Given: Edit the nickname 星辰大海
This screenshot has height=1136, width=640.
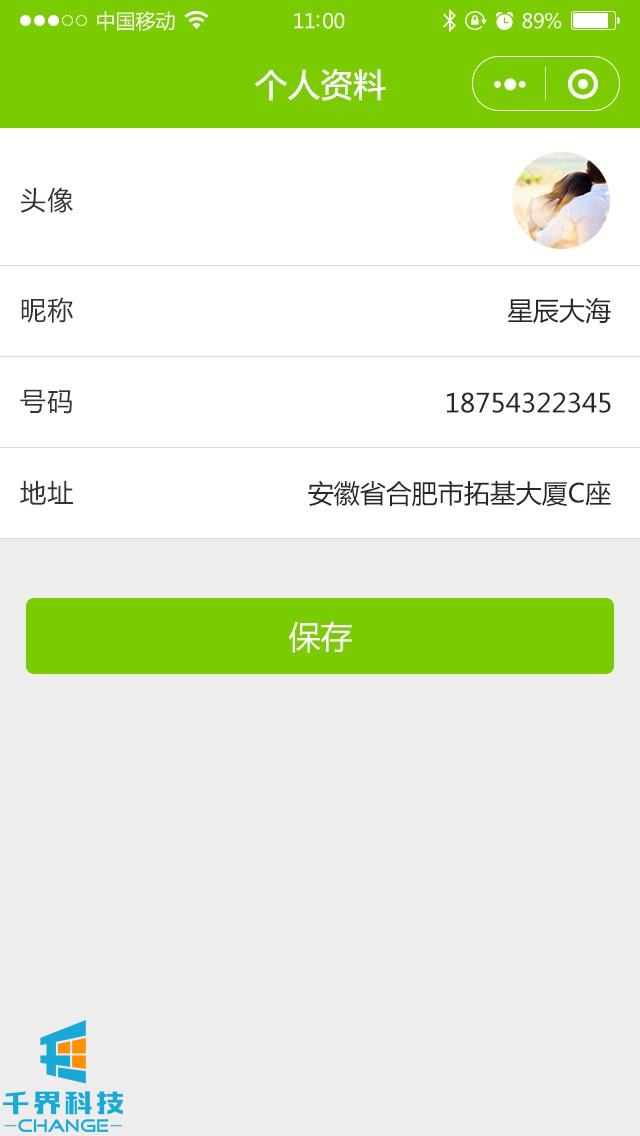Looking at the screenshot, I should [x=558, y=311].
